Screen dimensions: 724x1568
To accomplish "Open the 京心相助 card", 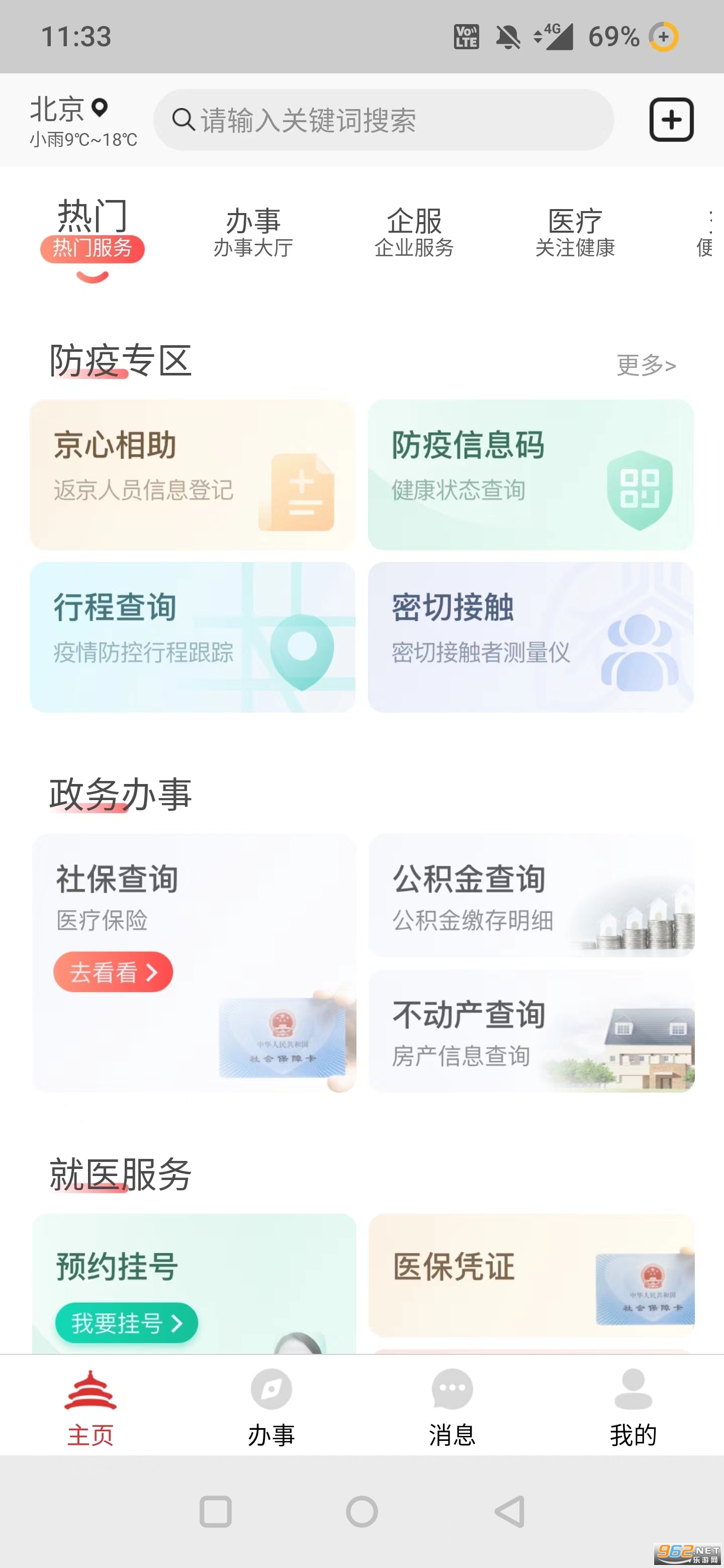I will [x=193, y=475].
